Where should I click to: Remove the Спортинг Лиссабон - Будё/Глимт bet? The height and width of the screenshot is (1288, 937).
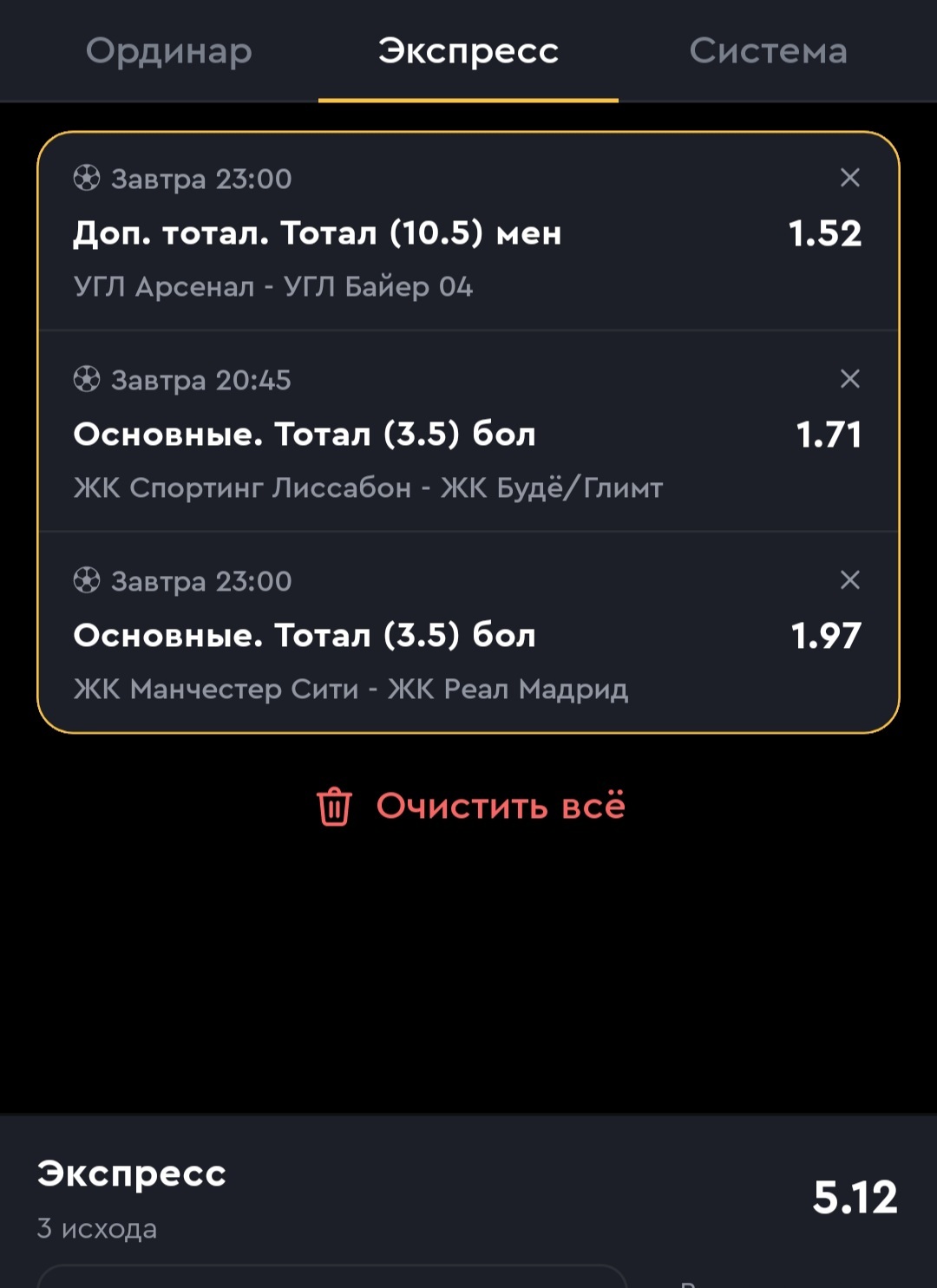pyautogui.click(x=850, y=379)
